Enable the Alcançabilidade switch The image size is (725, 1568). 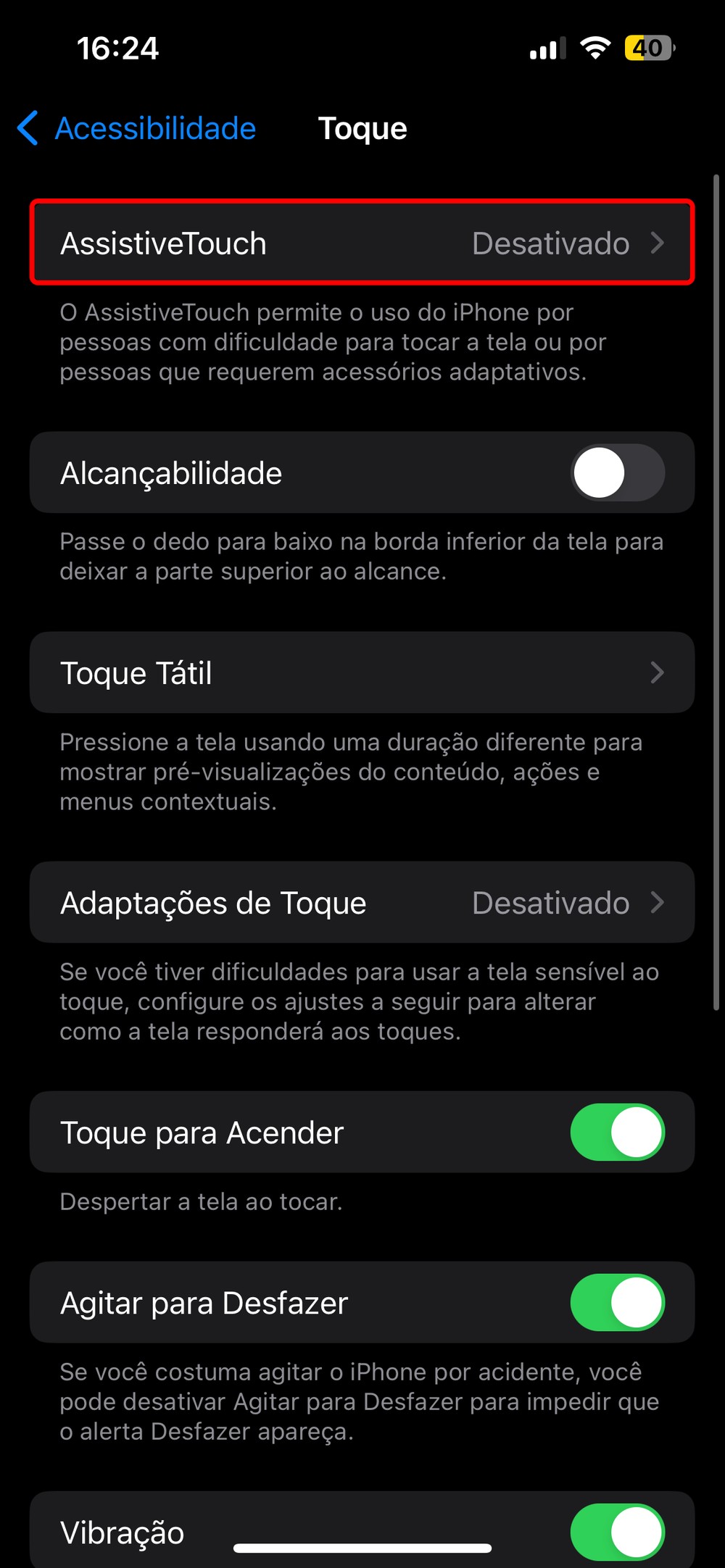click(617, 473)
